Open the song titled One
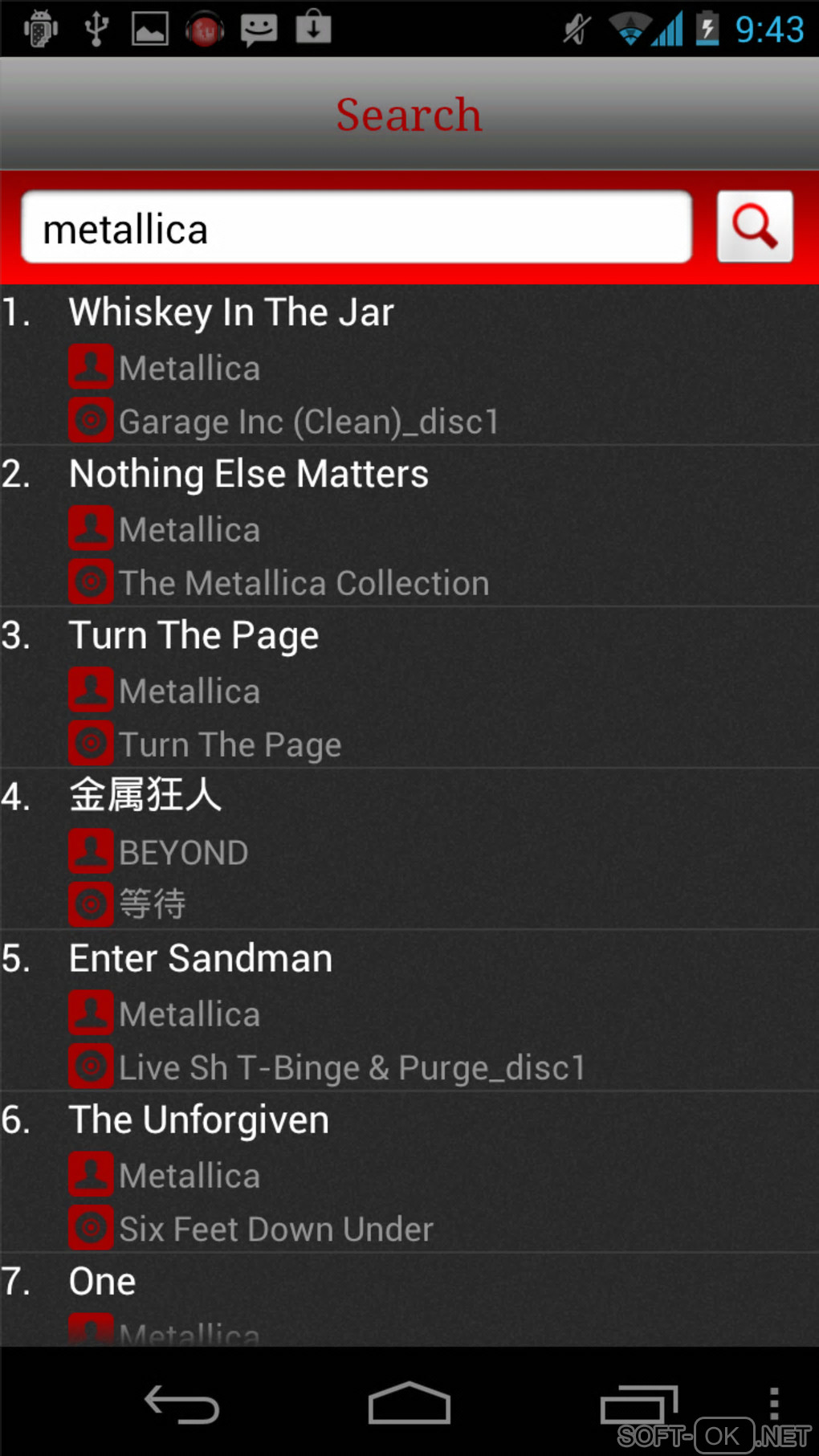 pos(103,1281)
